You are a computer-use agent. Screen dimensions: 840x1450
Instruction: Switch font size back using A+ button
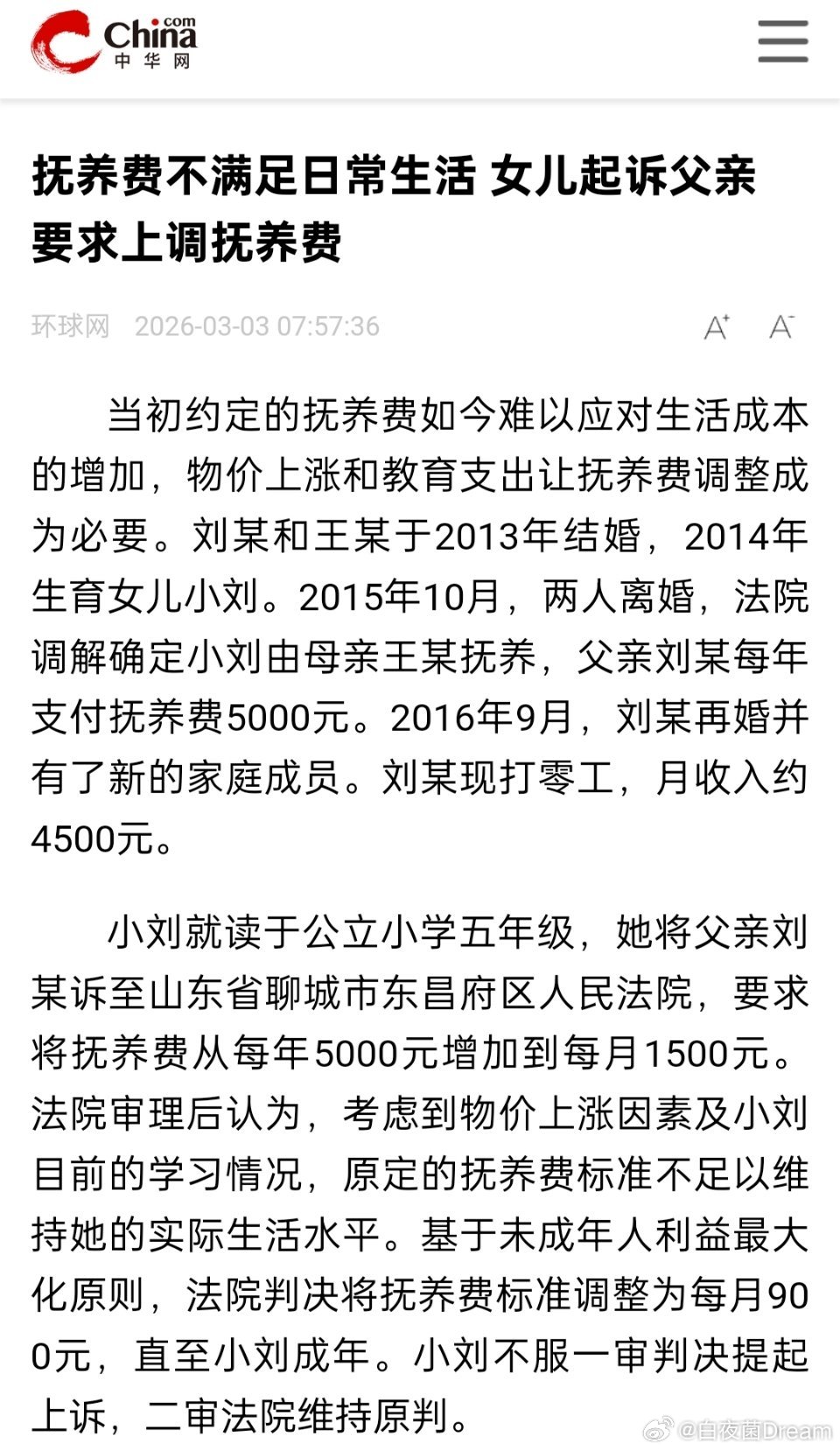pyautogui.click(x=716, y=327)
